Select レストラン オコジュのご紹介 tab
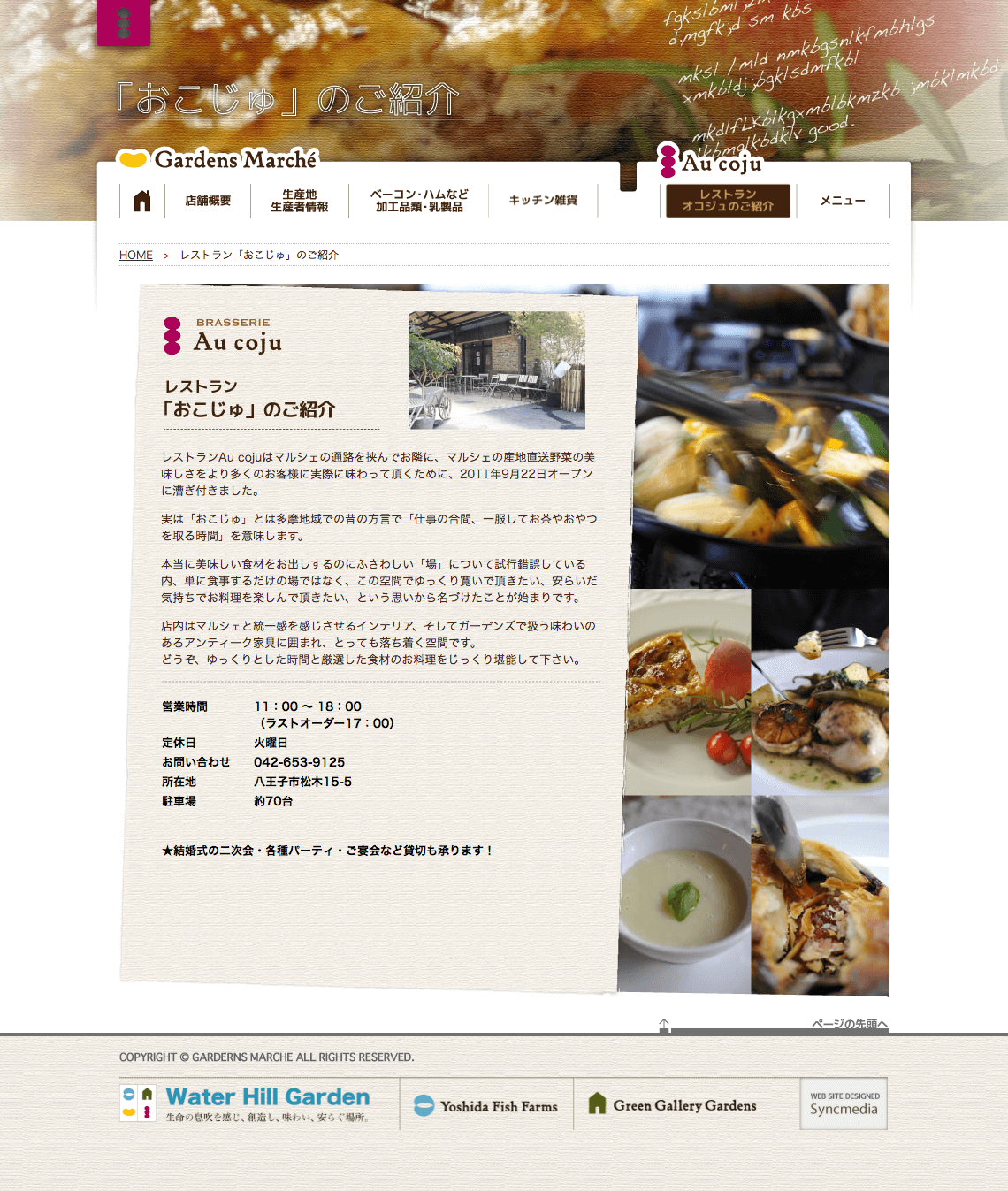 [x=728, y=201]
